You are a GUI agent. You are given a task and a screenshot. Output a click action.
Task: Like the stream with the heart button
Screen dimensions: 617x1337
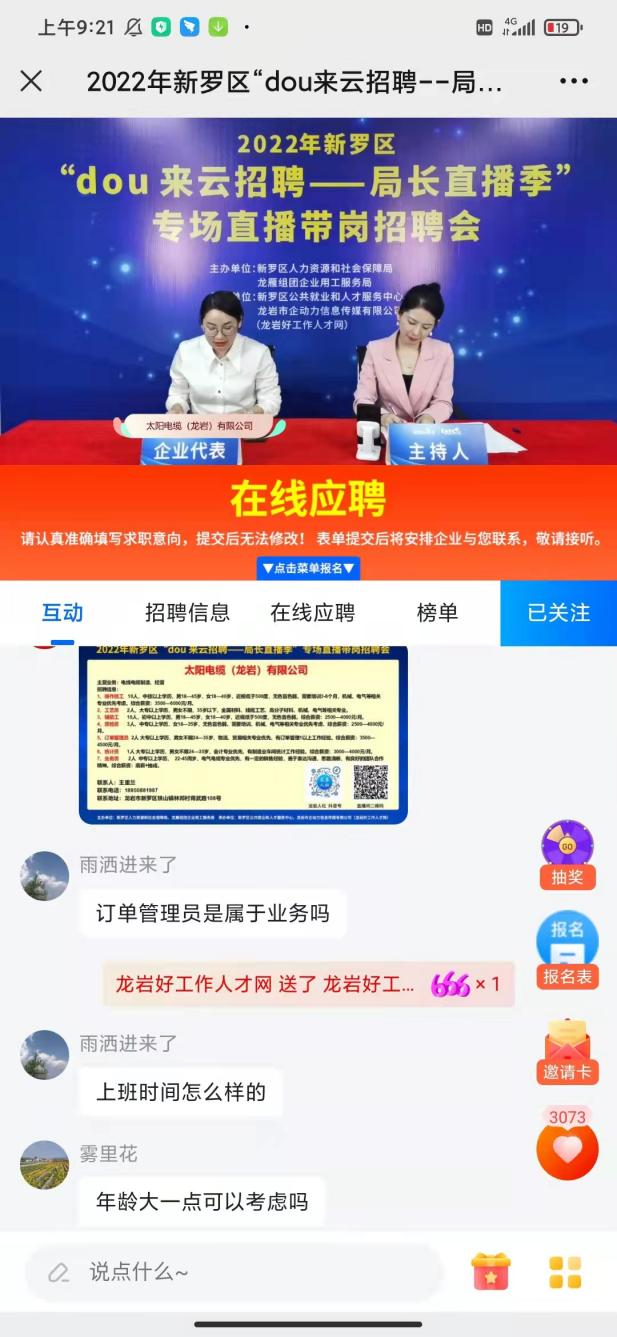[x=567, y=1150]
